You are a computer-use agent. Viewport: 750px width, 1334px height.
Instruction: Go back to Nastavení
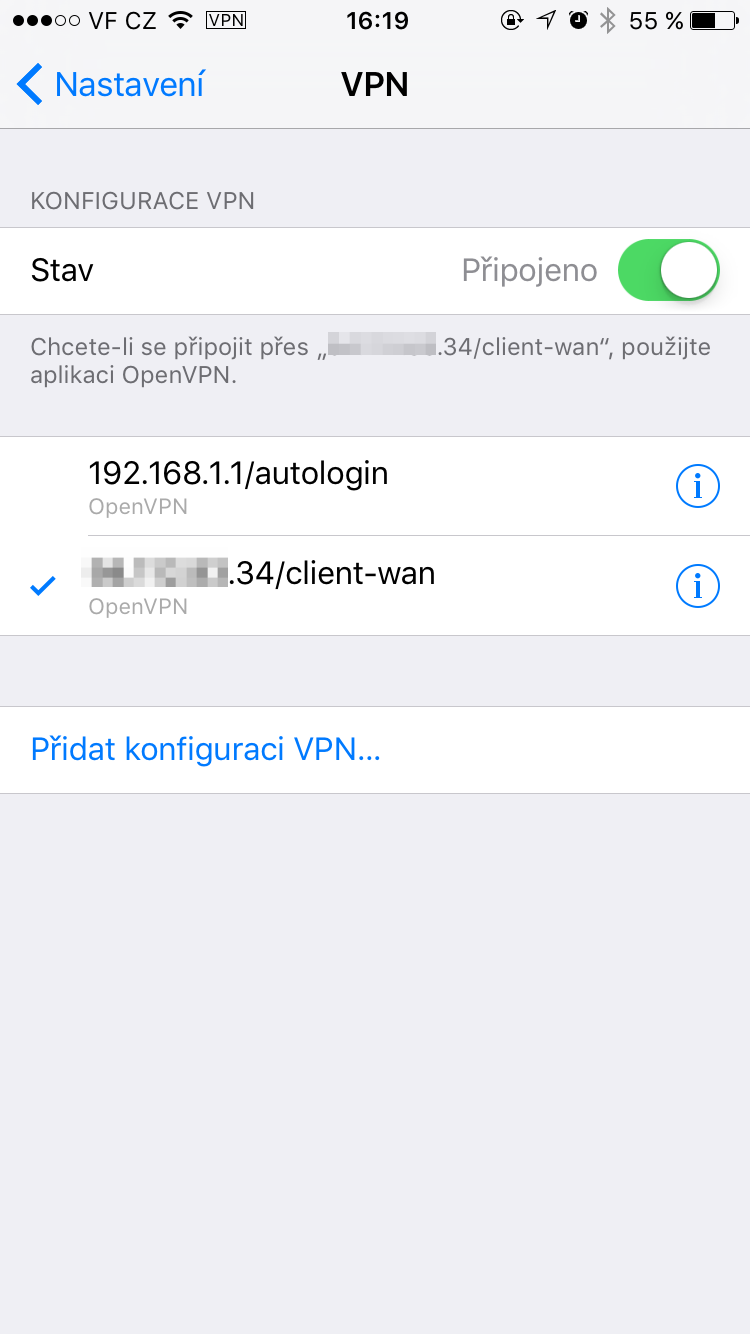[x=110, y=85]
